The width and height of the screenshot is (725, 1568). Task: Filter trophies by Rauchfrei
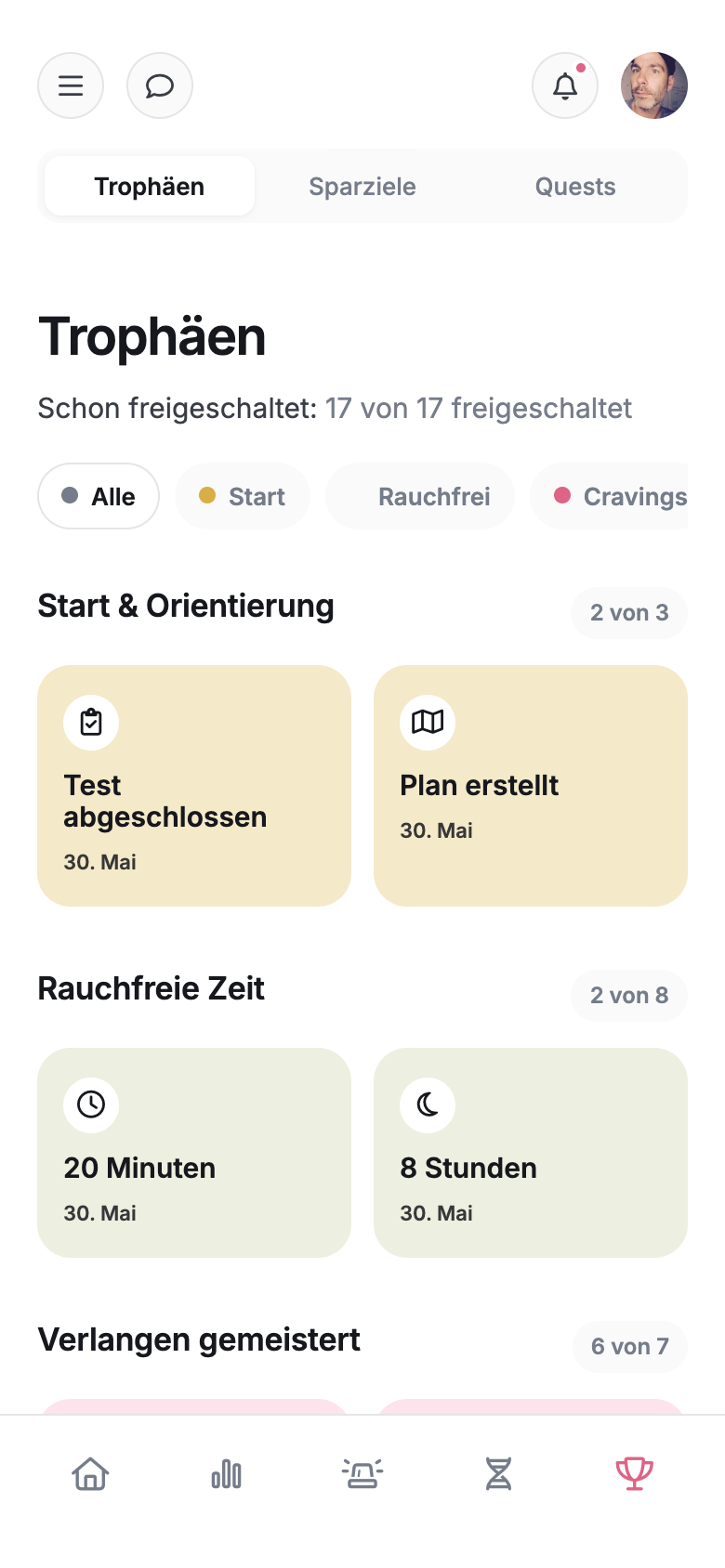420,496
